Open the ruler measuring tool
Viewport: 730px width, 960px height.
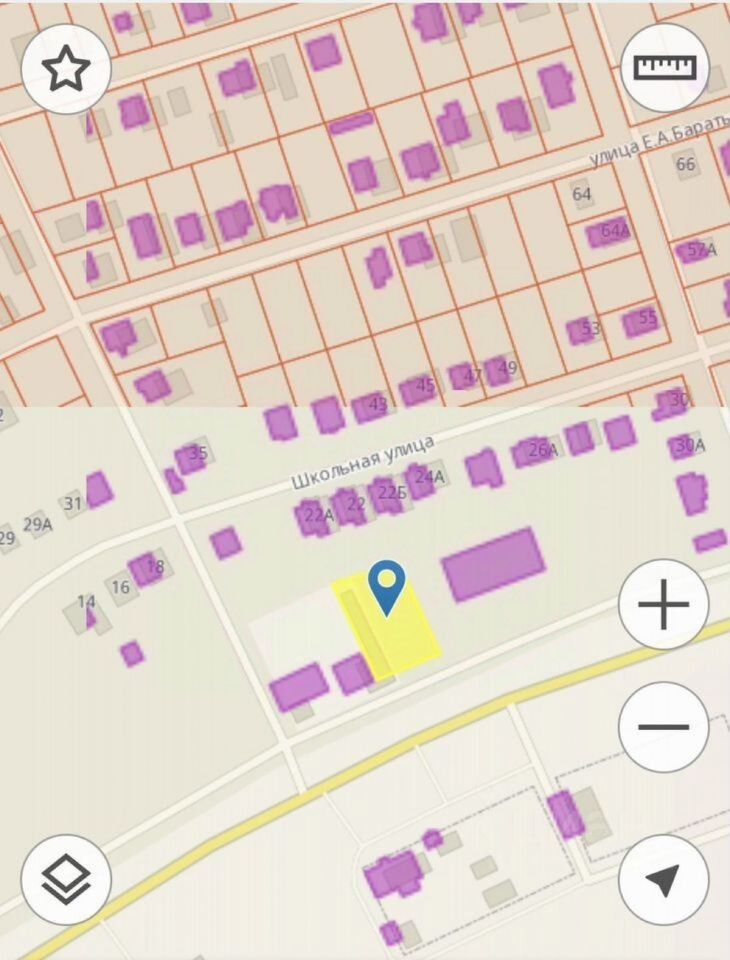665,69
